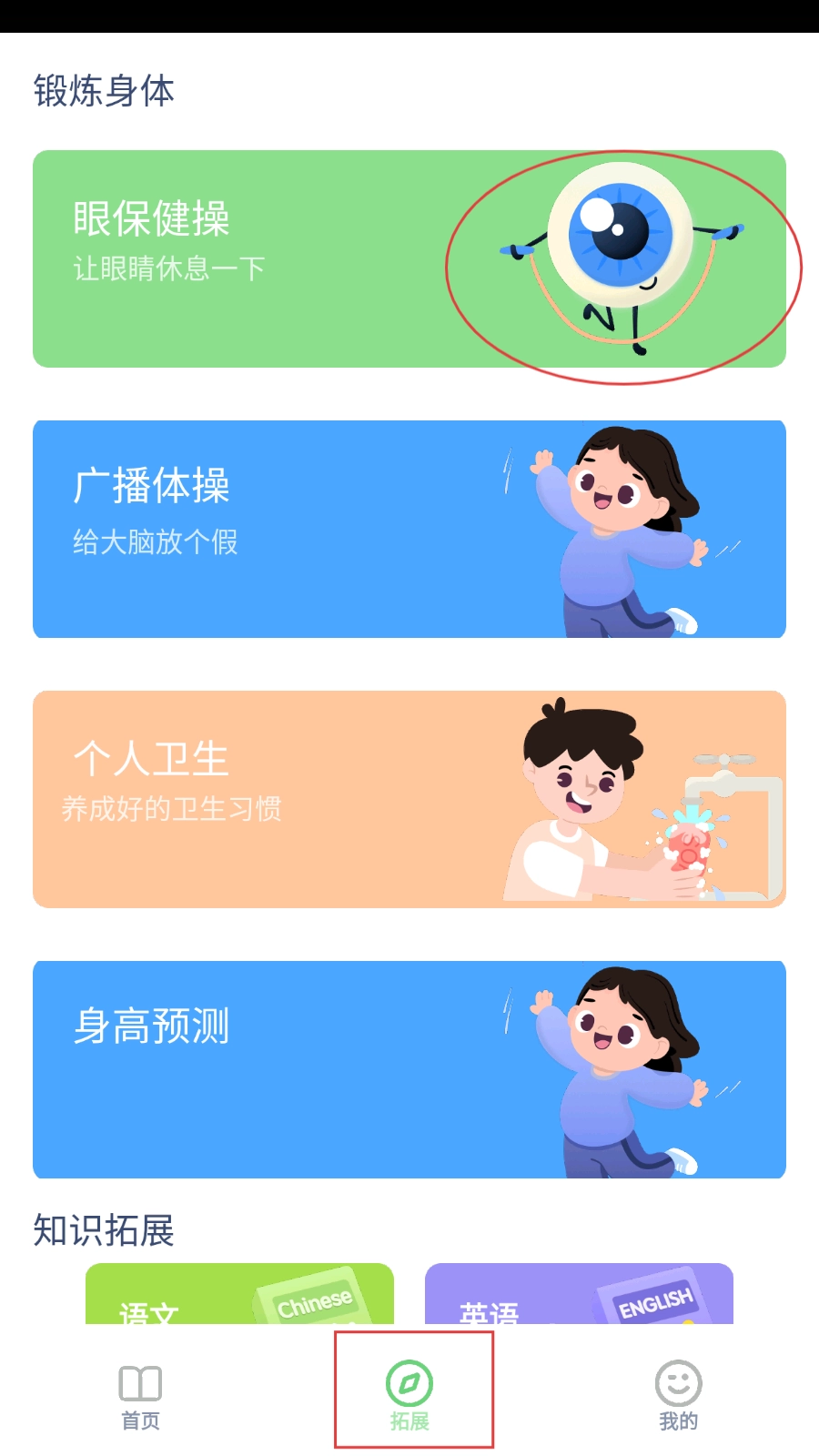The image size is (819, 1456).
Task: Open the 英语 English subject card
Action: [x=579, y=1295]
